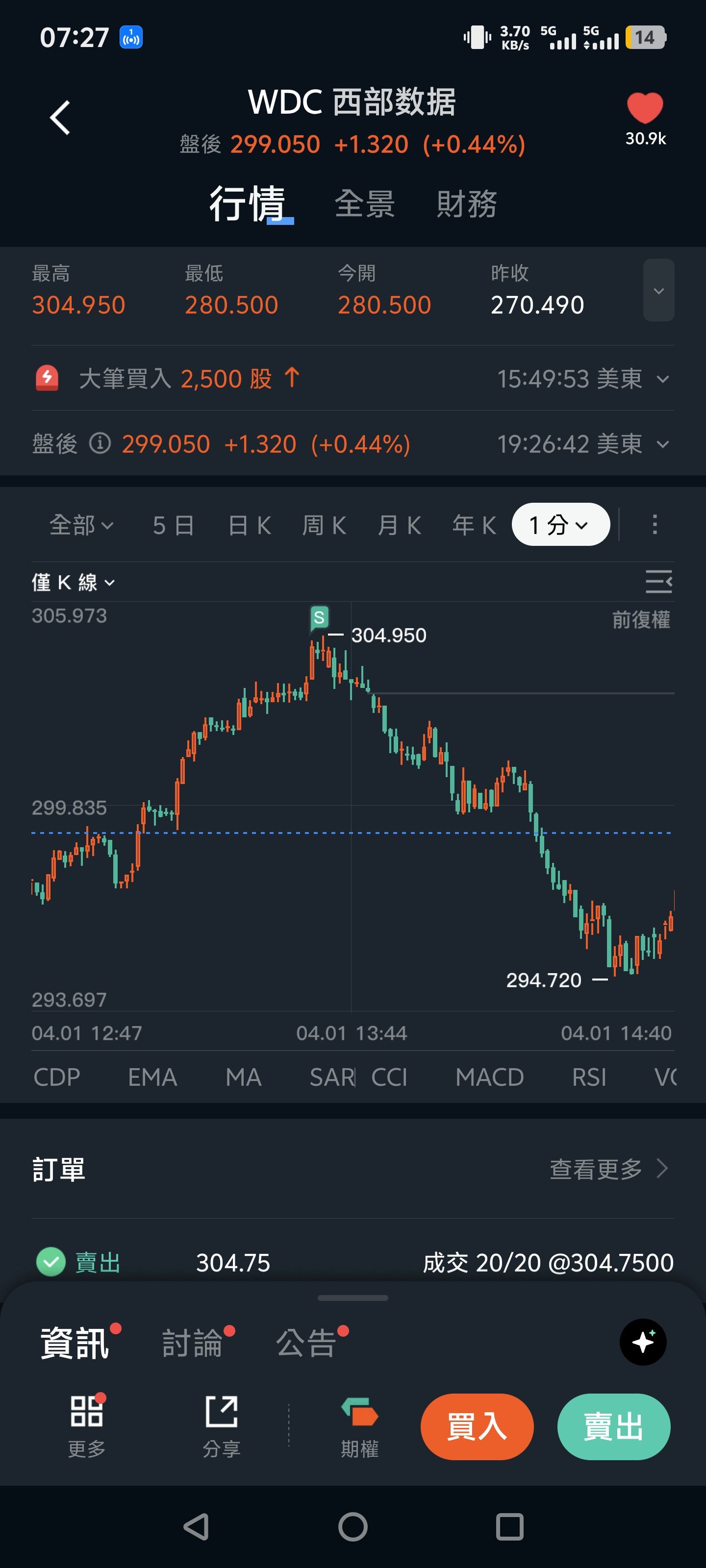
Task: Open the 1 分 interval dropdown
Action: click(560, 525)
